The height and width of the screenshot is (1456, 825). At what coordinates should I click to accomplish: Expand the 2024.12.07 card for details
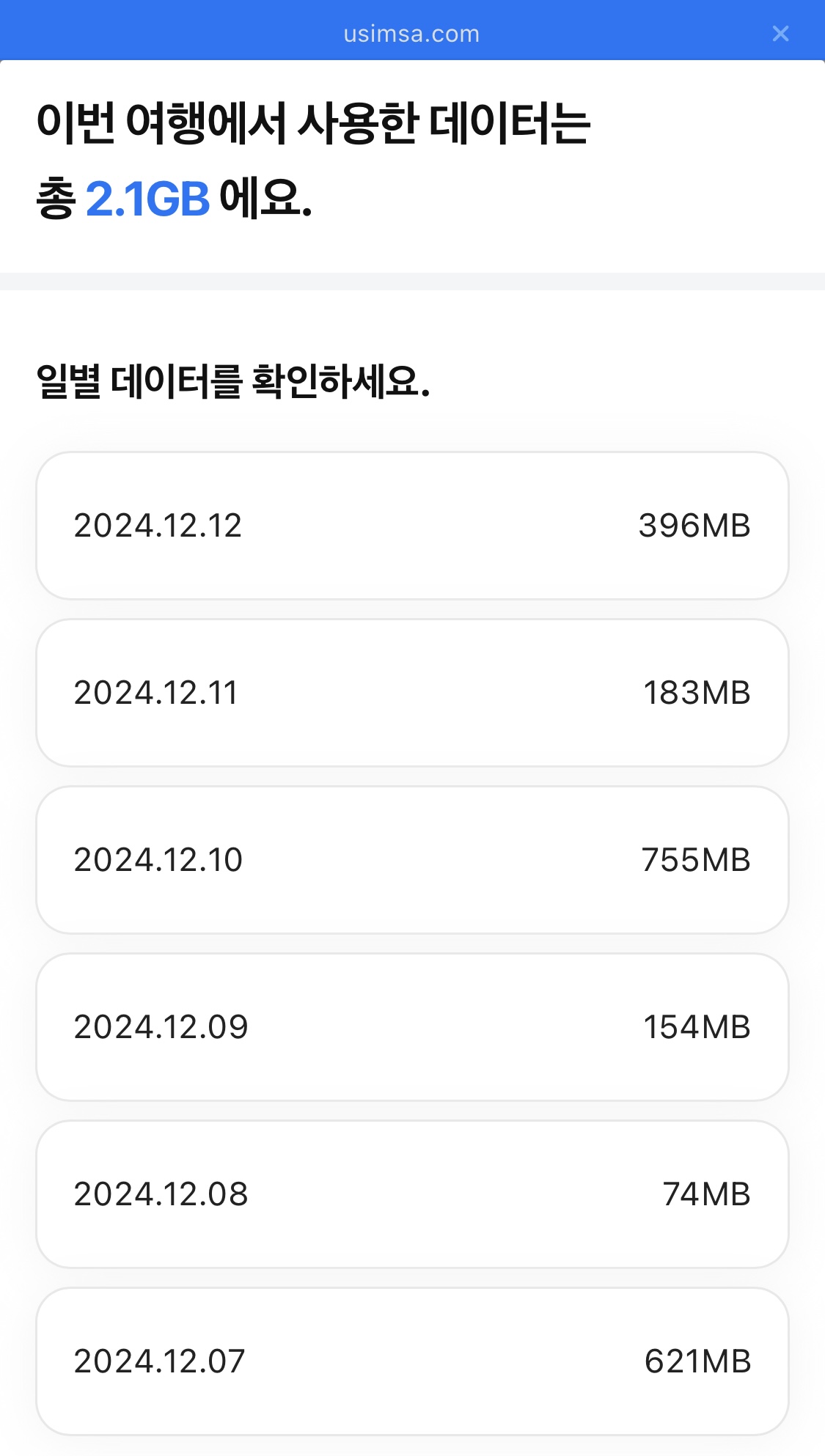click(412, 1361)
